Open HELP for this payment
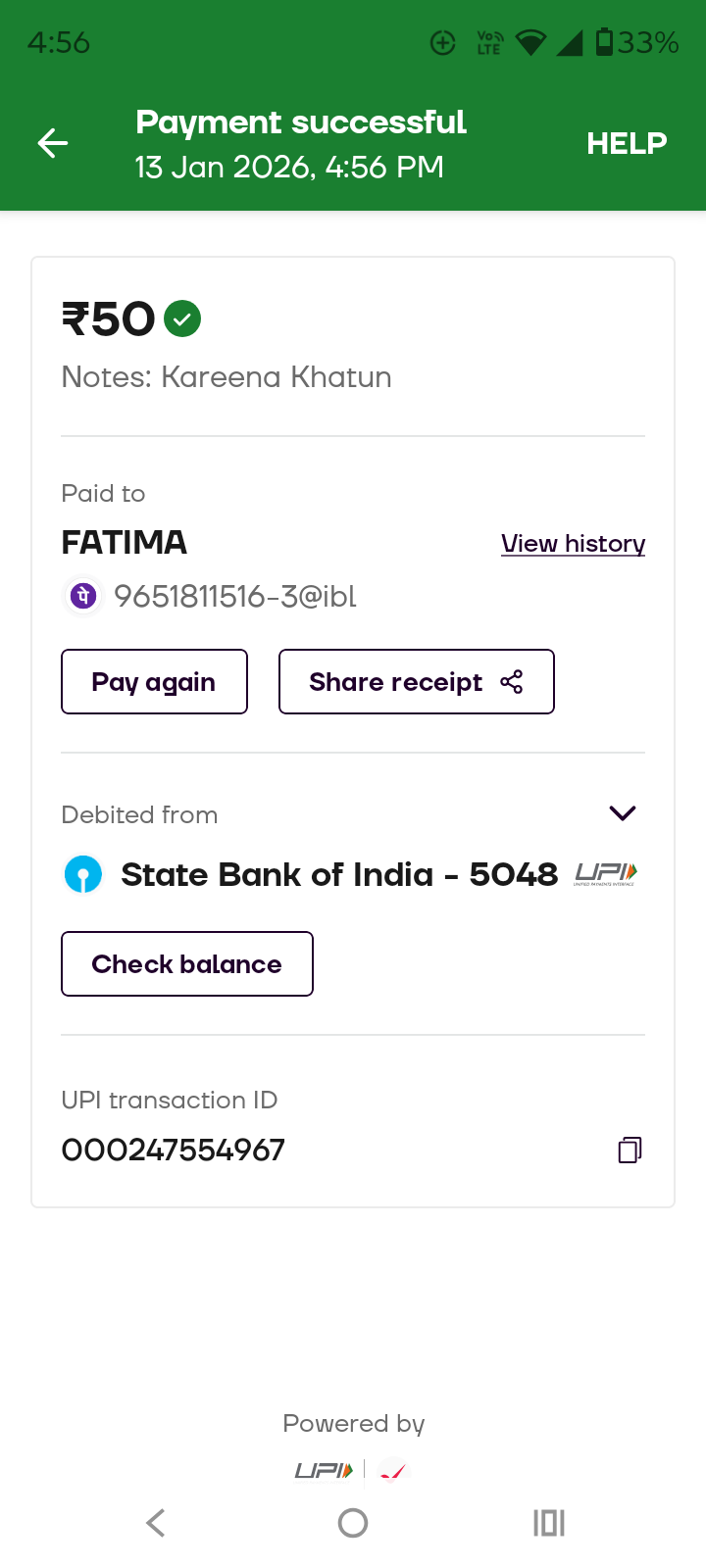Image resolution: width=706 pixels, height=1568 pixels. [x=627, y=143]
